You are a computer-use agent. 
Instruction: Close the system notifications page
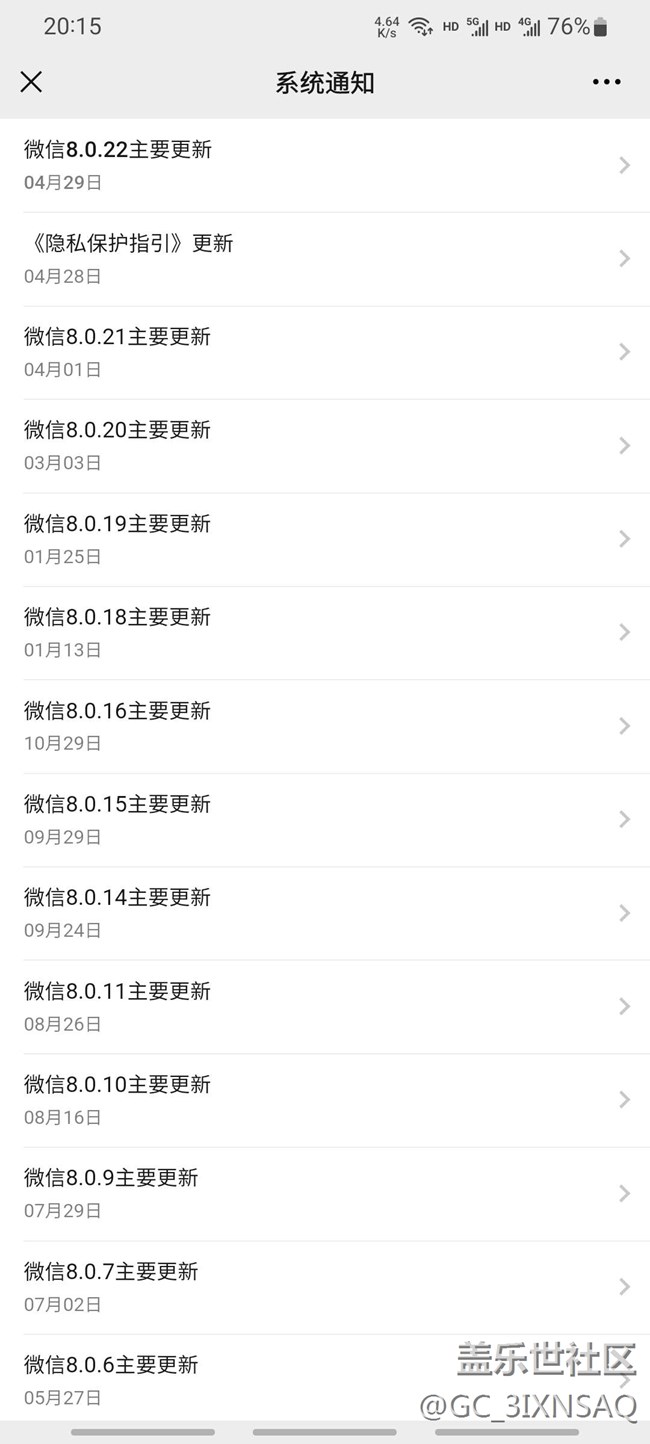(31, 82)
